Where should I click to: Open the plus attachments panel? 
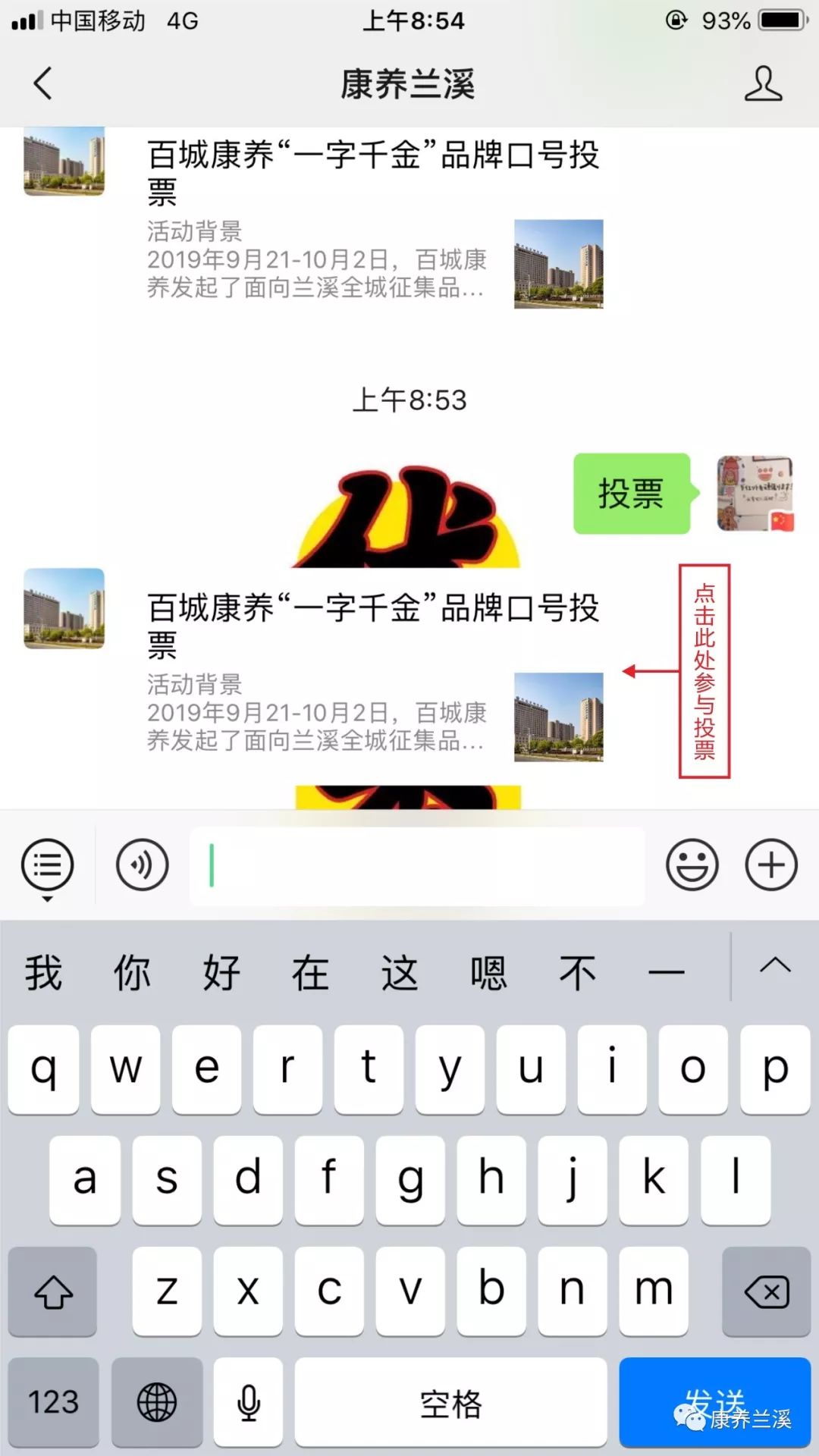click(x=771, y=865)
